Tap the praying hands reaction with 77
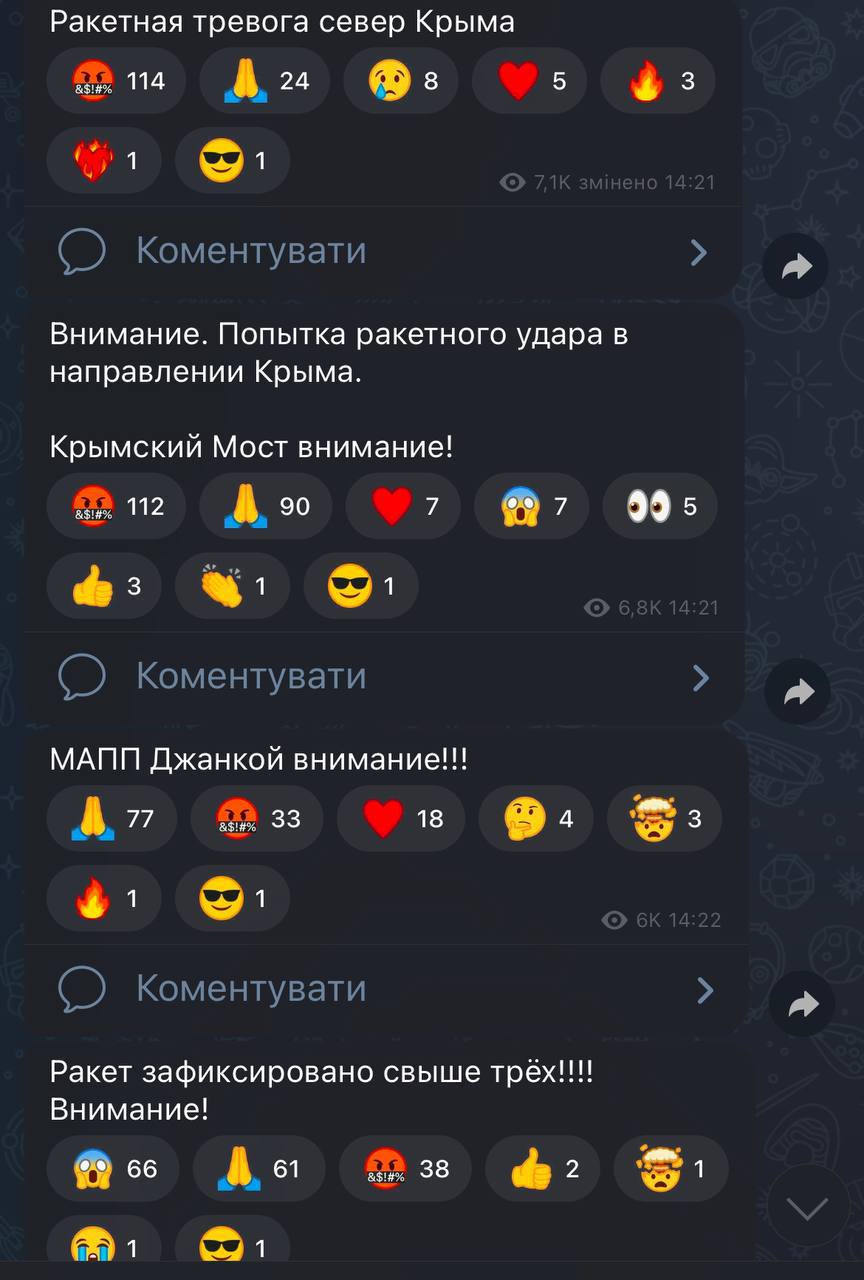Screen dimensions: 864x1280 pos(112,819)
